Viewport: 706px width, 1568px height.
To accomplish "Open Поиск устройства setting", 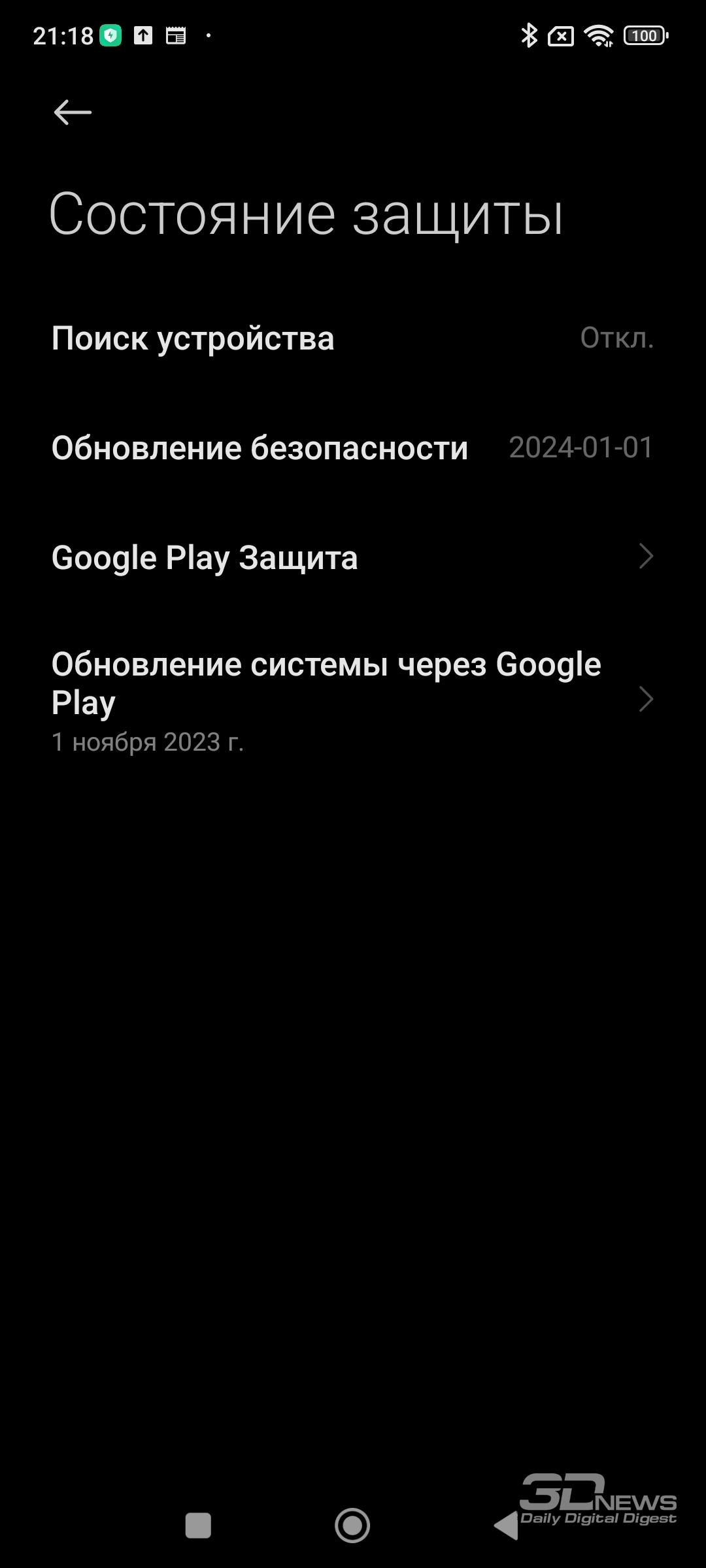I will [353, 338].
